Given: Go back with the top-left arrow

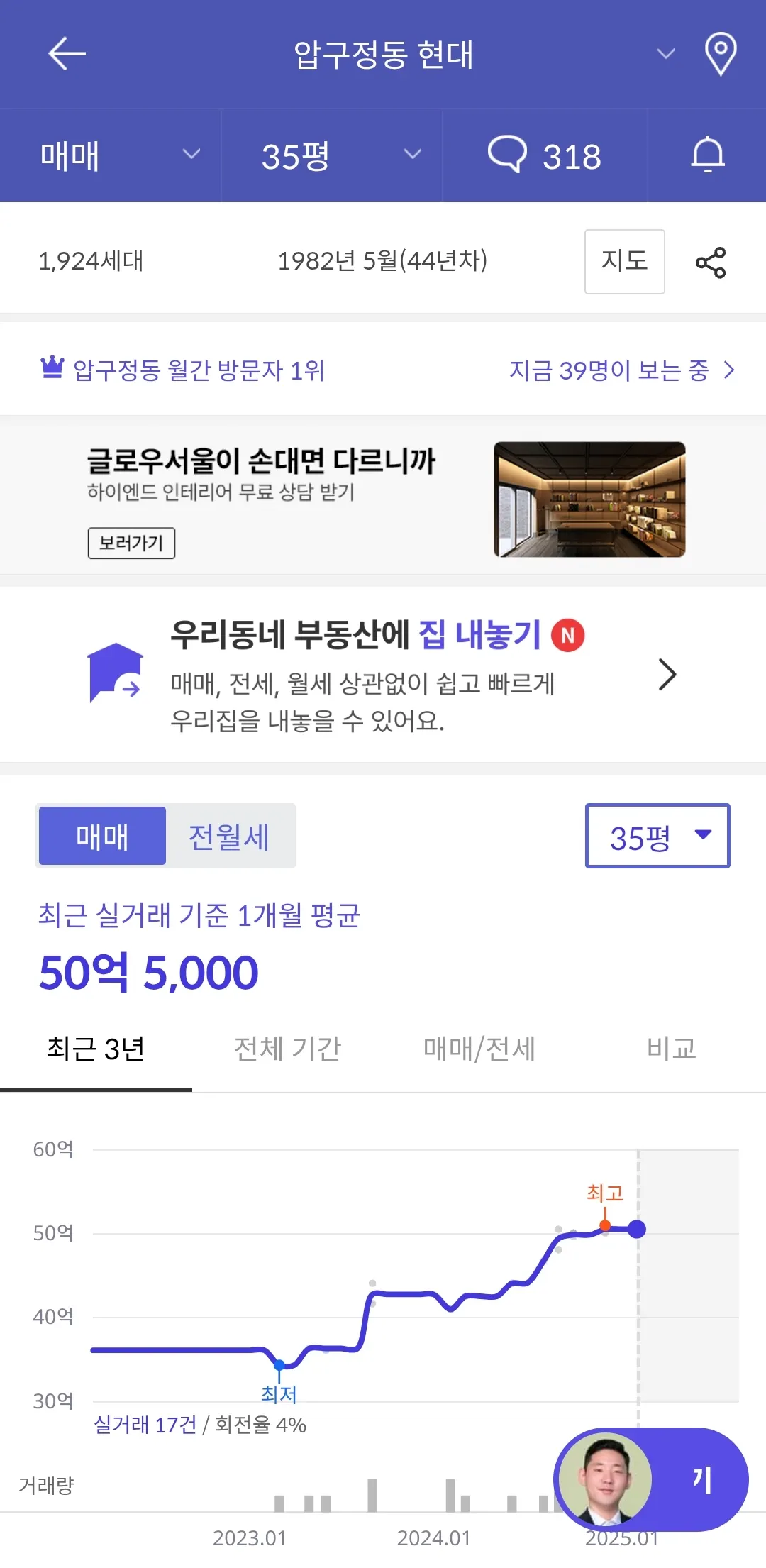Looking at the screenshot, I should point(67,53).
